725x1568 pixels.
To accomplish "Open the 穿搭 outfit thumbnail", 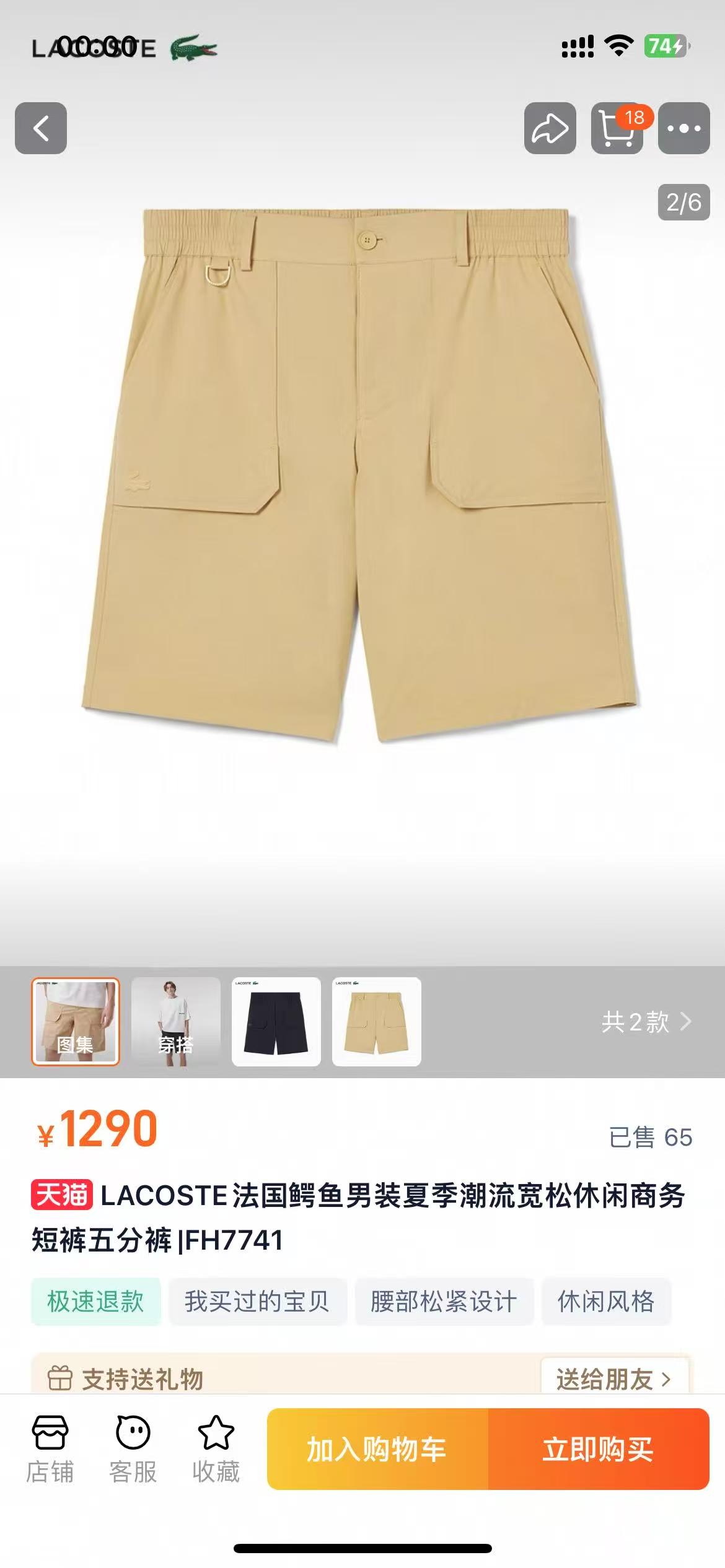I will [176, 1021].
